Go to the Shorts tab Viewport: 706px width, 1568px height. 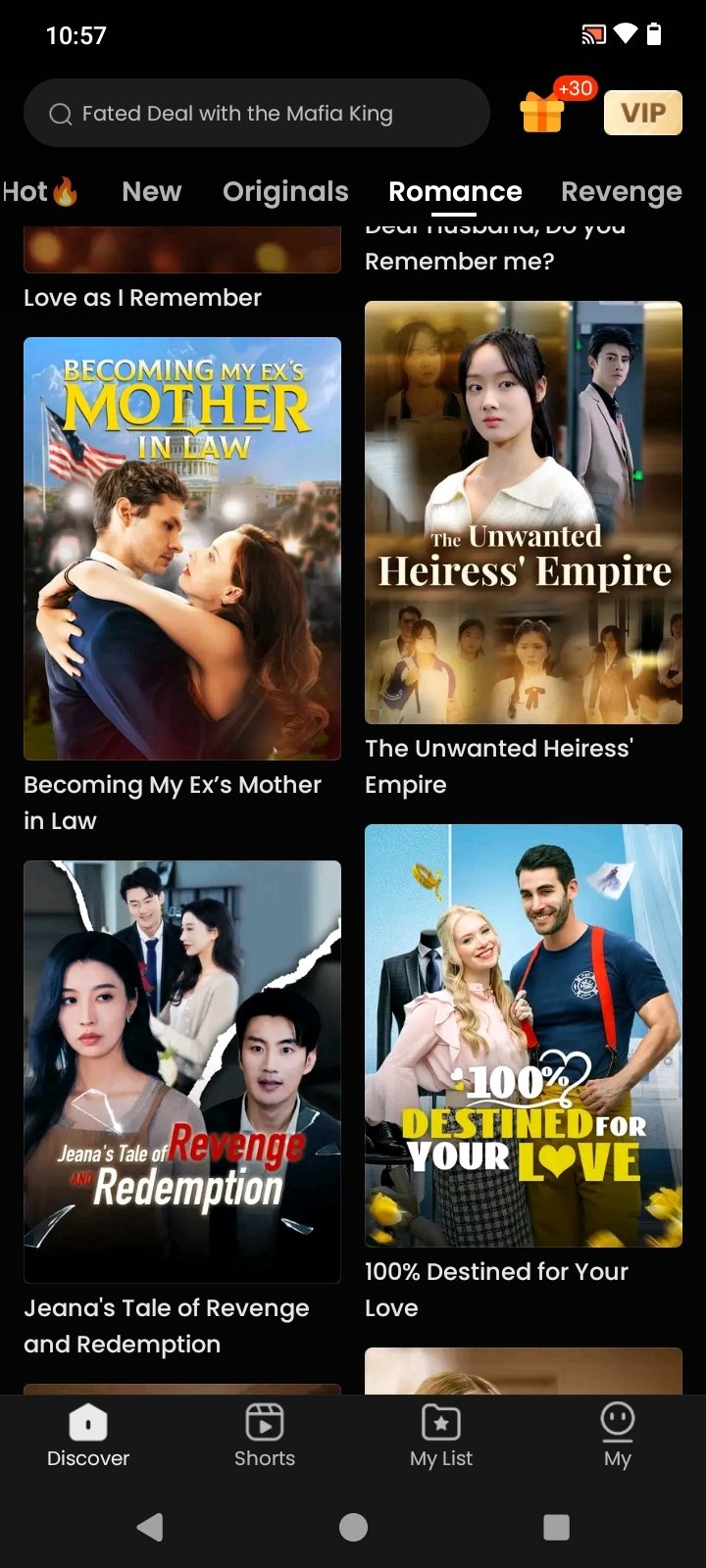pos(265,1436)
